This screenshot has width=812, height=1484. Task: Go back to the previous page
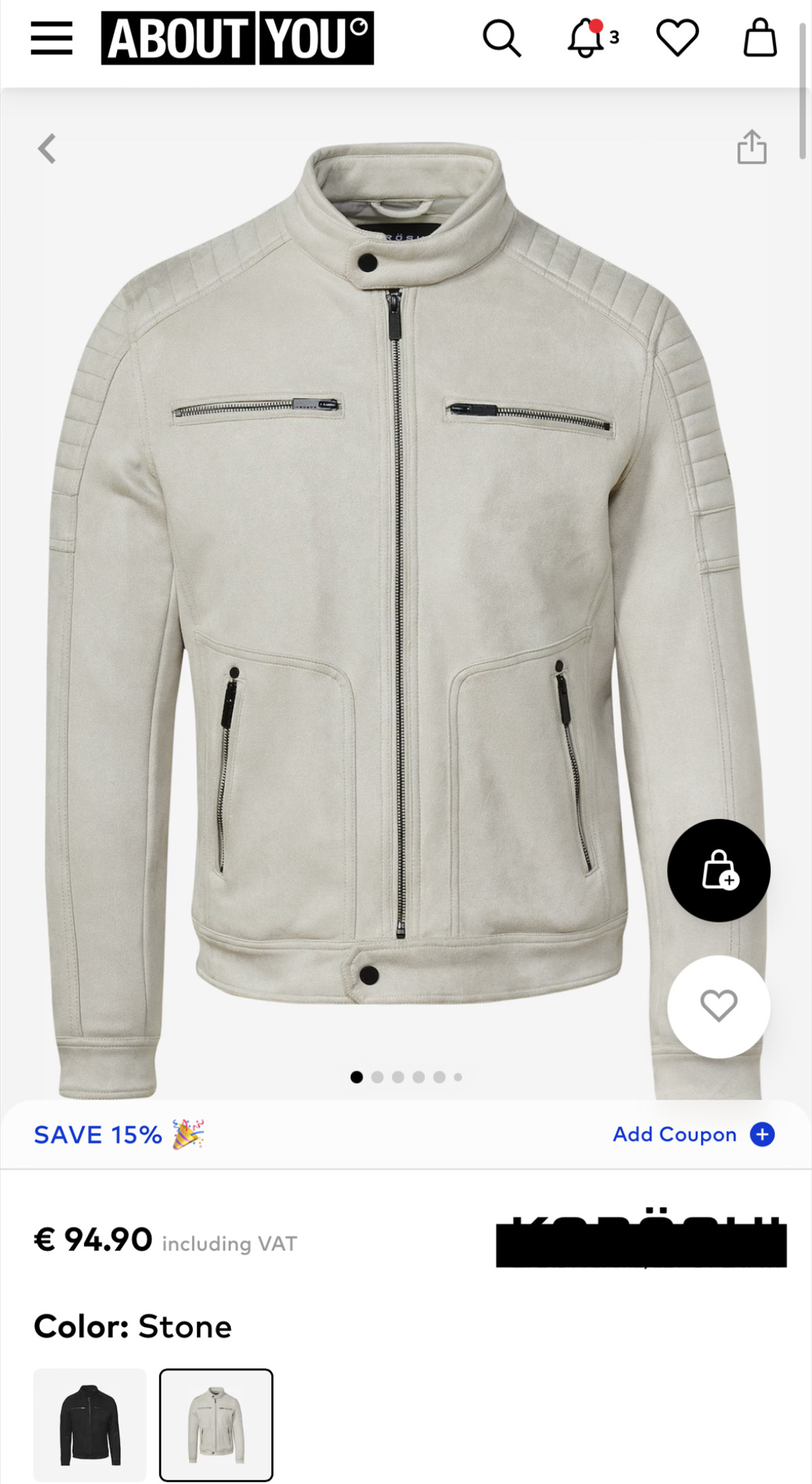coord(47,149)
